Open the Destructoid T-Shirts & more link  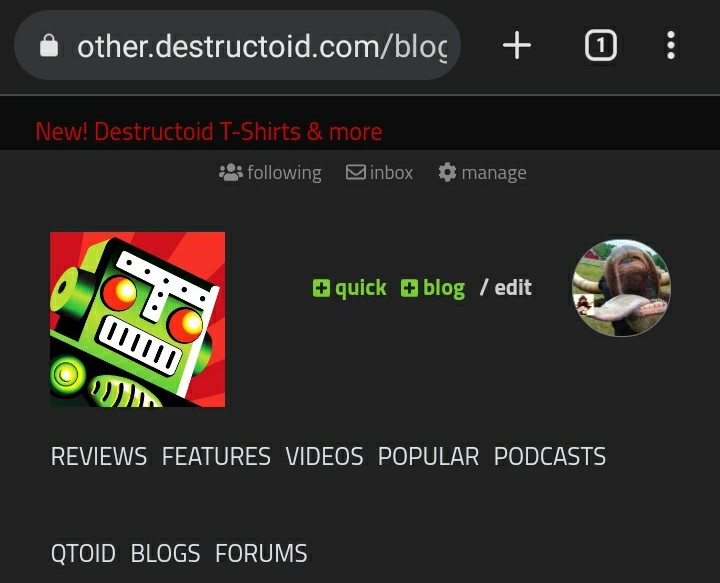coord(208,132)
